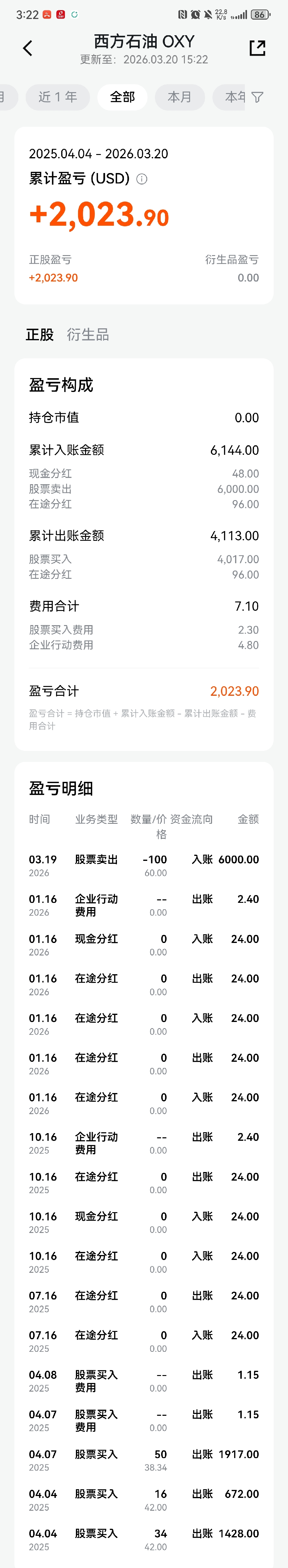
Task: Select the 正股 tab
Action: coord(40,335)
